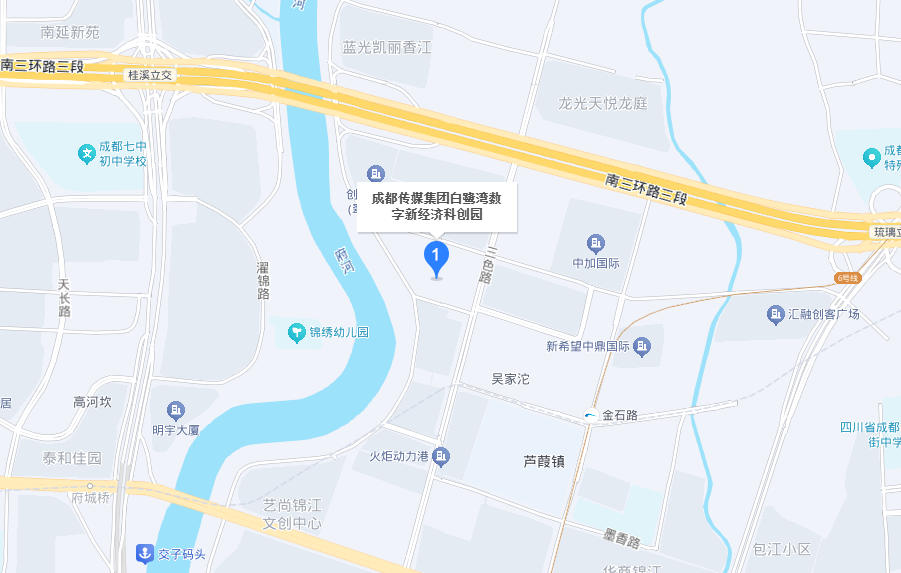The width and height of the screenshot is (901, 573).
Task: Open the 锦绣幼儿园 place marker
Action: click(296, 332)
